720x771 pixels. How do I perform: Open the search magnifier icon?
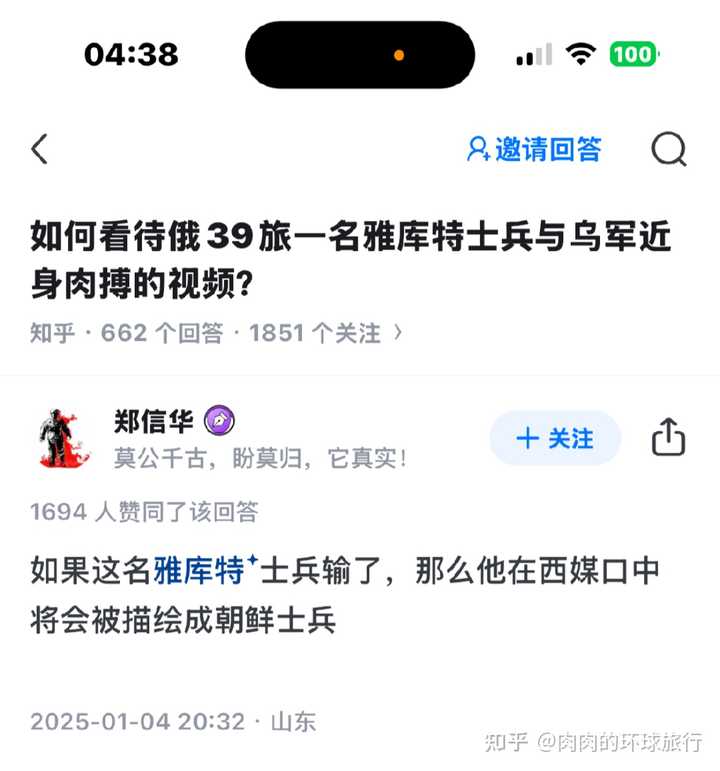[669, 150]
